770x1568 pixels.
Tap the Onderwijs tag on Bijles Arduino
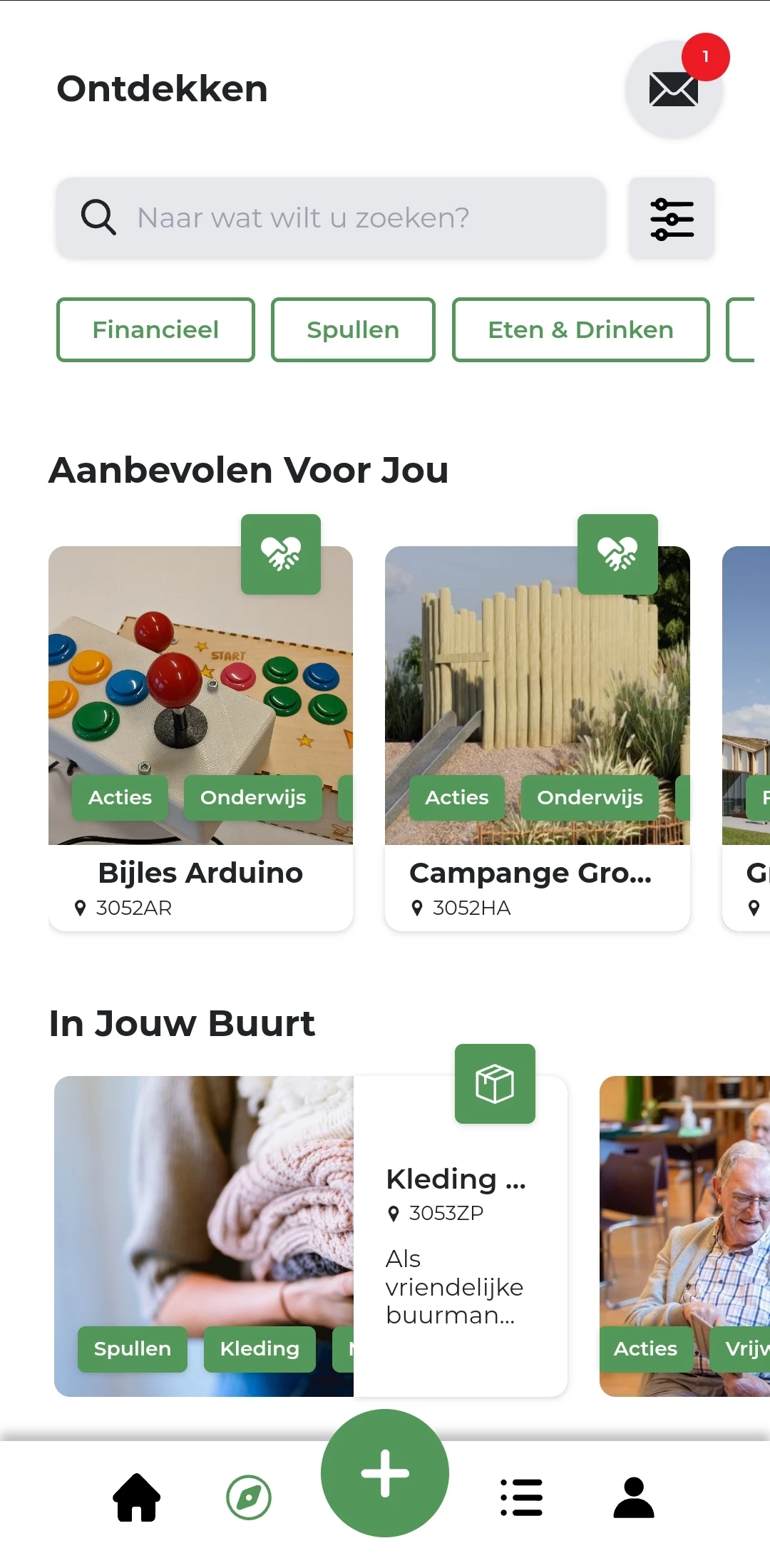tap(252, 798)
